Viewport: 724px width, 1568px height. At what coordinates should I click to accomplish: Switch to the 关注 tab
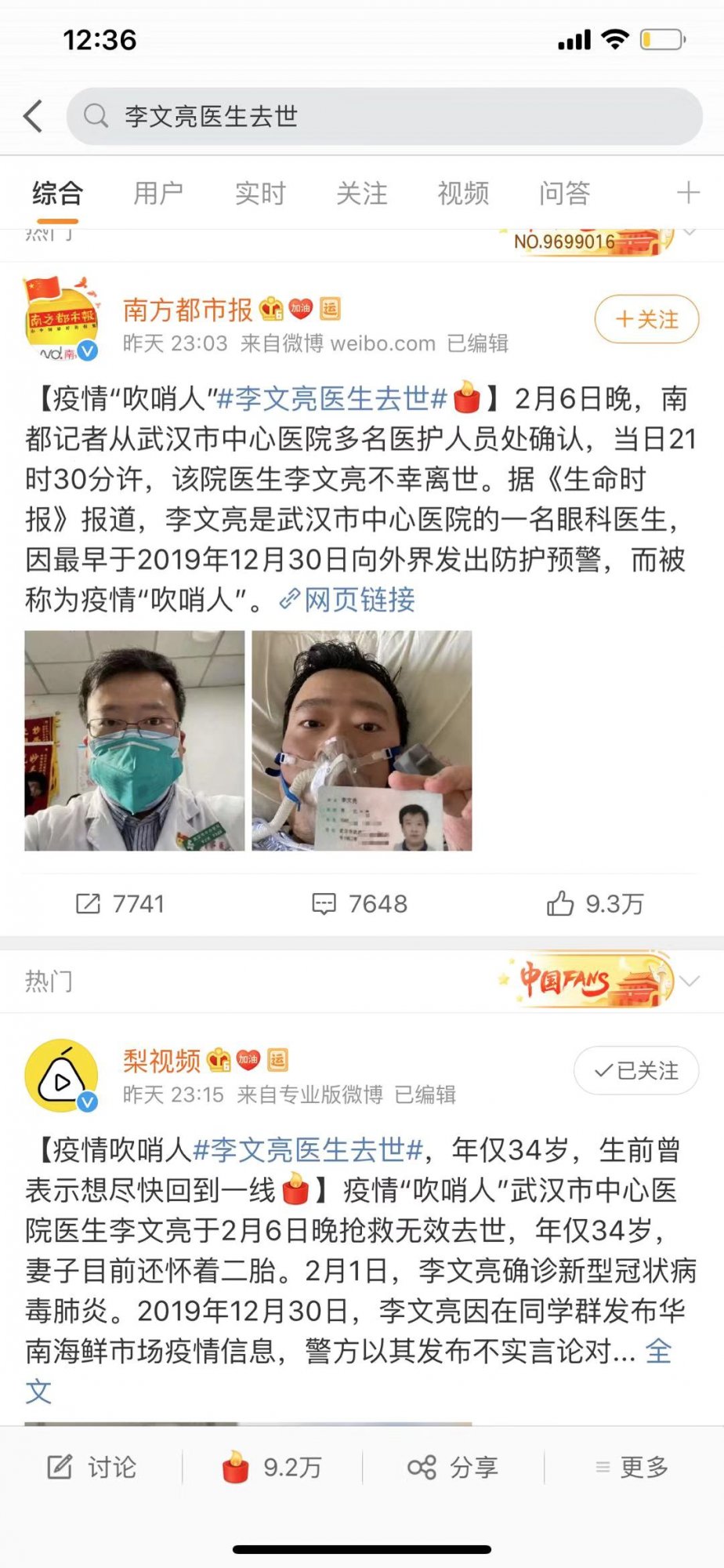coord(361,193)
